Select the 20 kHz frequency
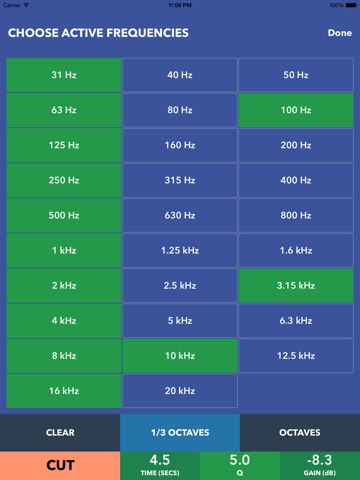360x480 pixels. coord(180,391)
